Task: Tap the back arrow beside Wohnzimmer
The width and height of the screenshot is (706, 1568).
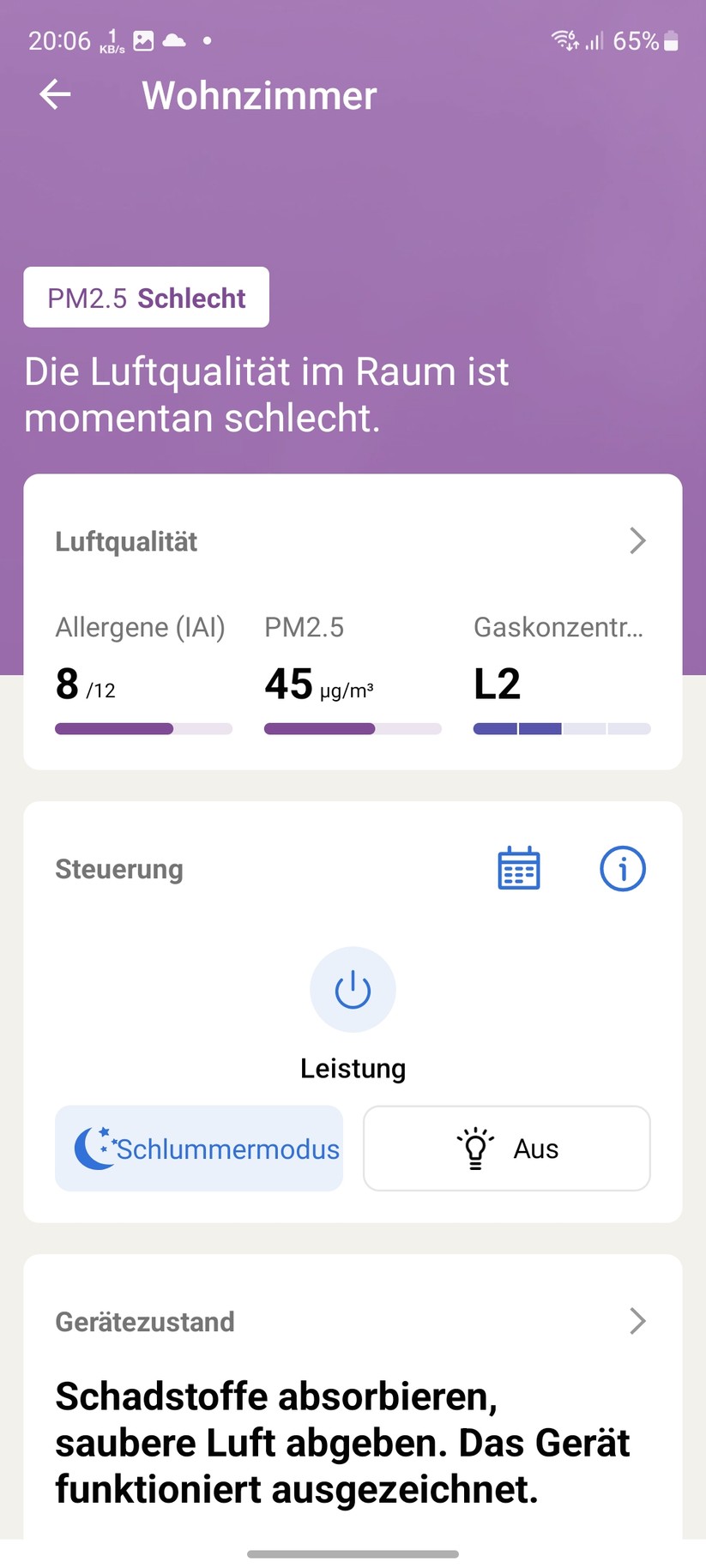Action: pos(54,94)
